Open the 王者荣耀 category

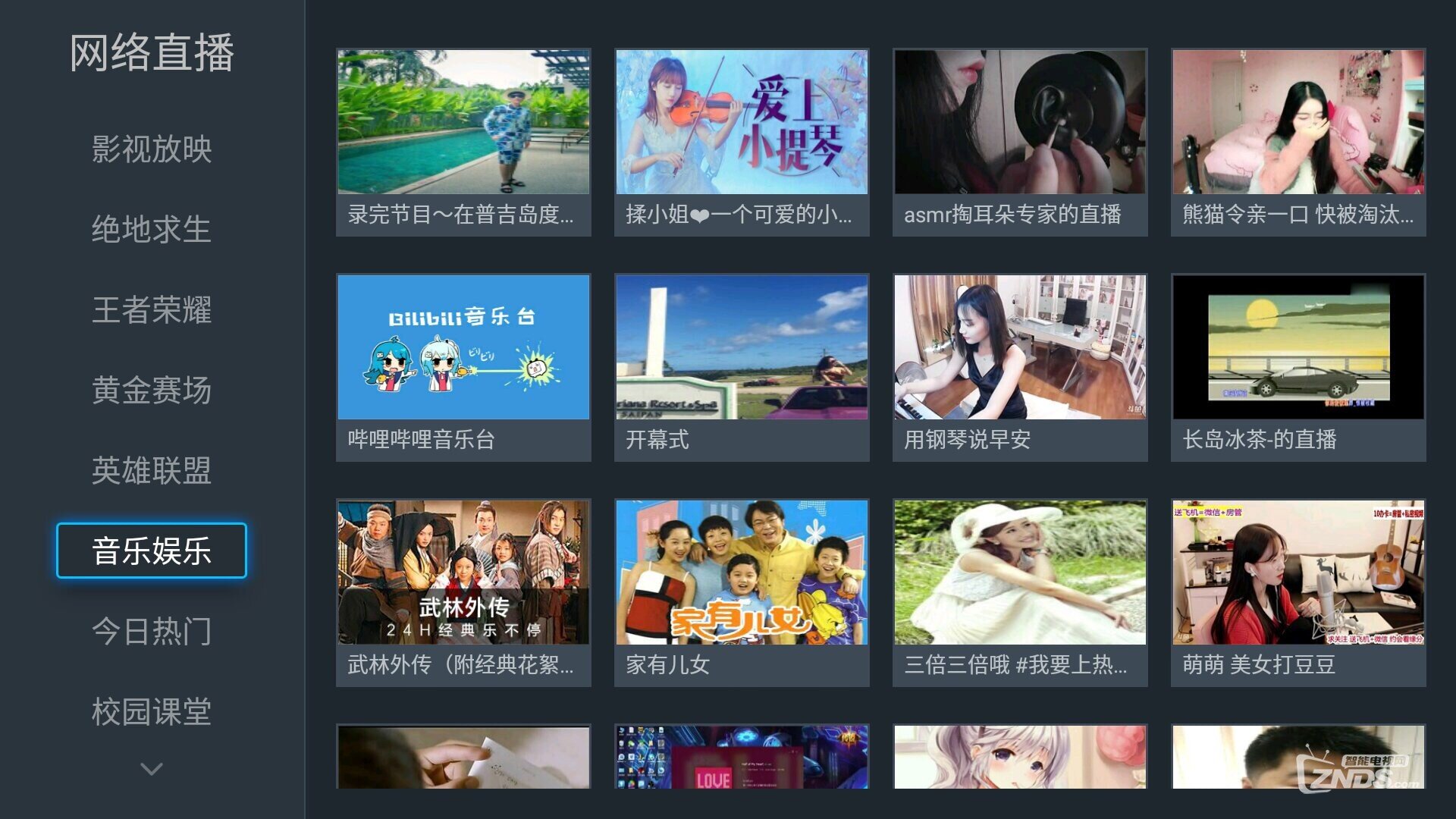point(152,309)
